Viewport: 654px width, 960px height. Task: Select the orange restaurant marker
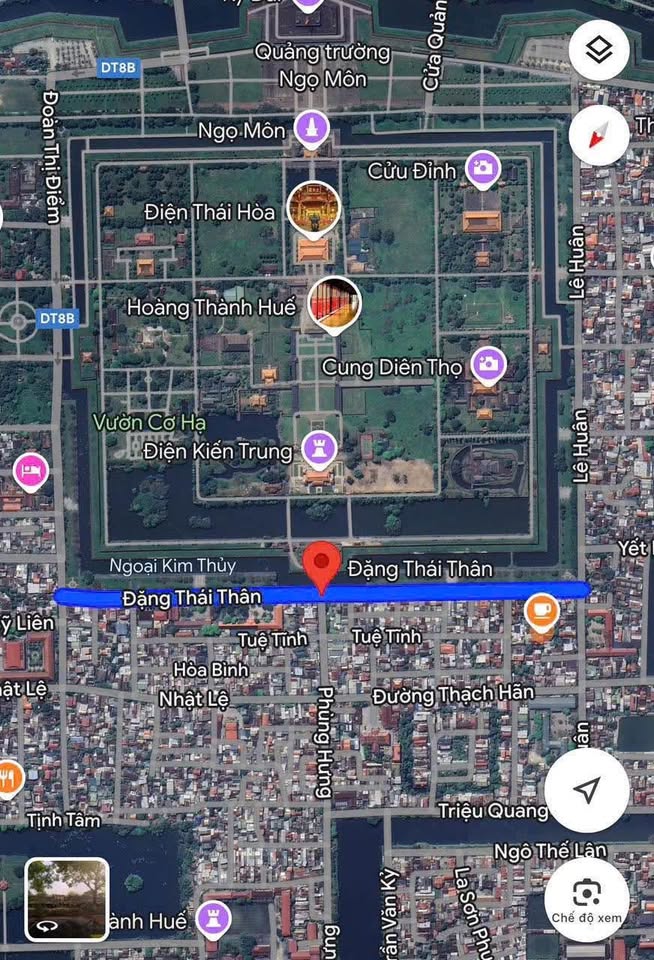(x=9, y=775)
